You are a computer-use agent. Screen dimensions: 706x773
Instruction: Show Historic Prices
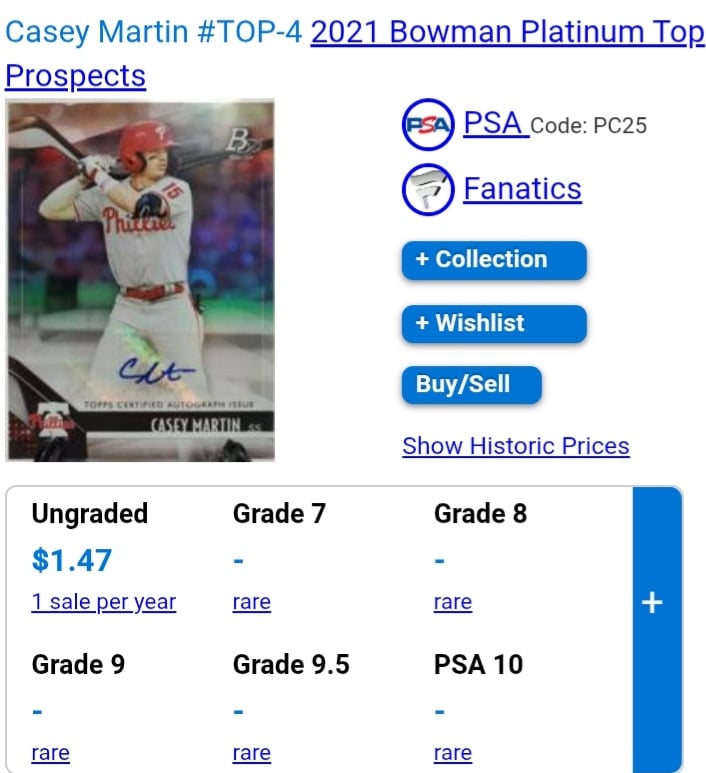click(515, 446)
